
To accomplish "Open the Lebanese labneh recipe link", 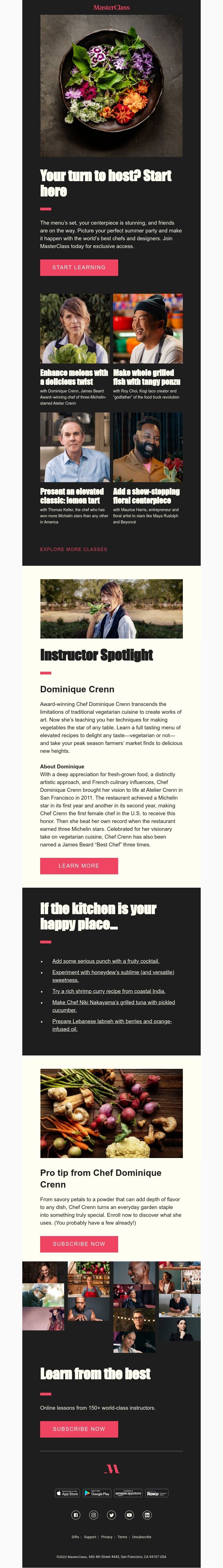I will tap(111, 1021).
